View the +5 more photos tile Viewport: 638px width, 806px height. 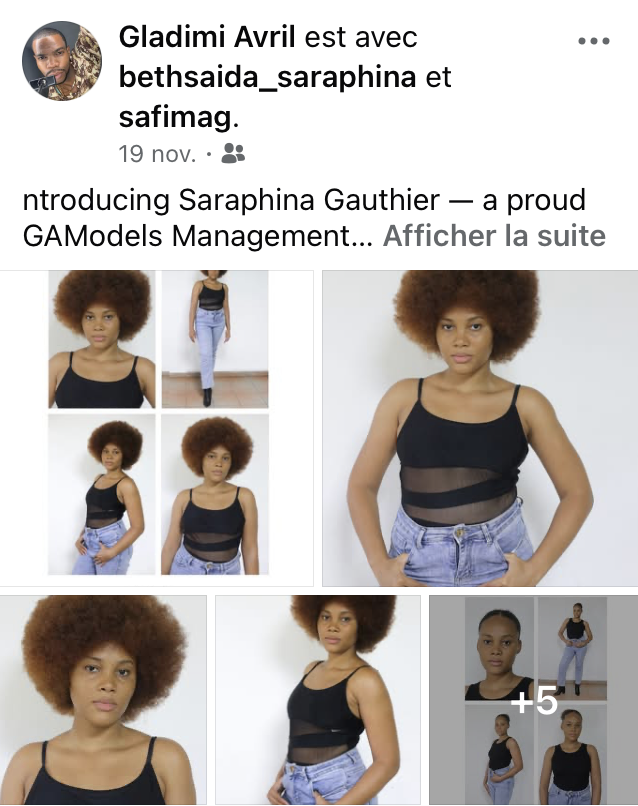534,700
